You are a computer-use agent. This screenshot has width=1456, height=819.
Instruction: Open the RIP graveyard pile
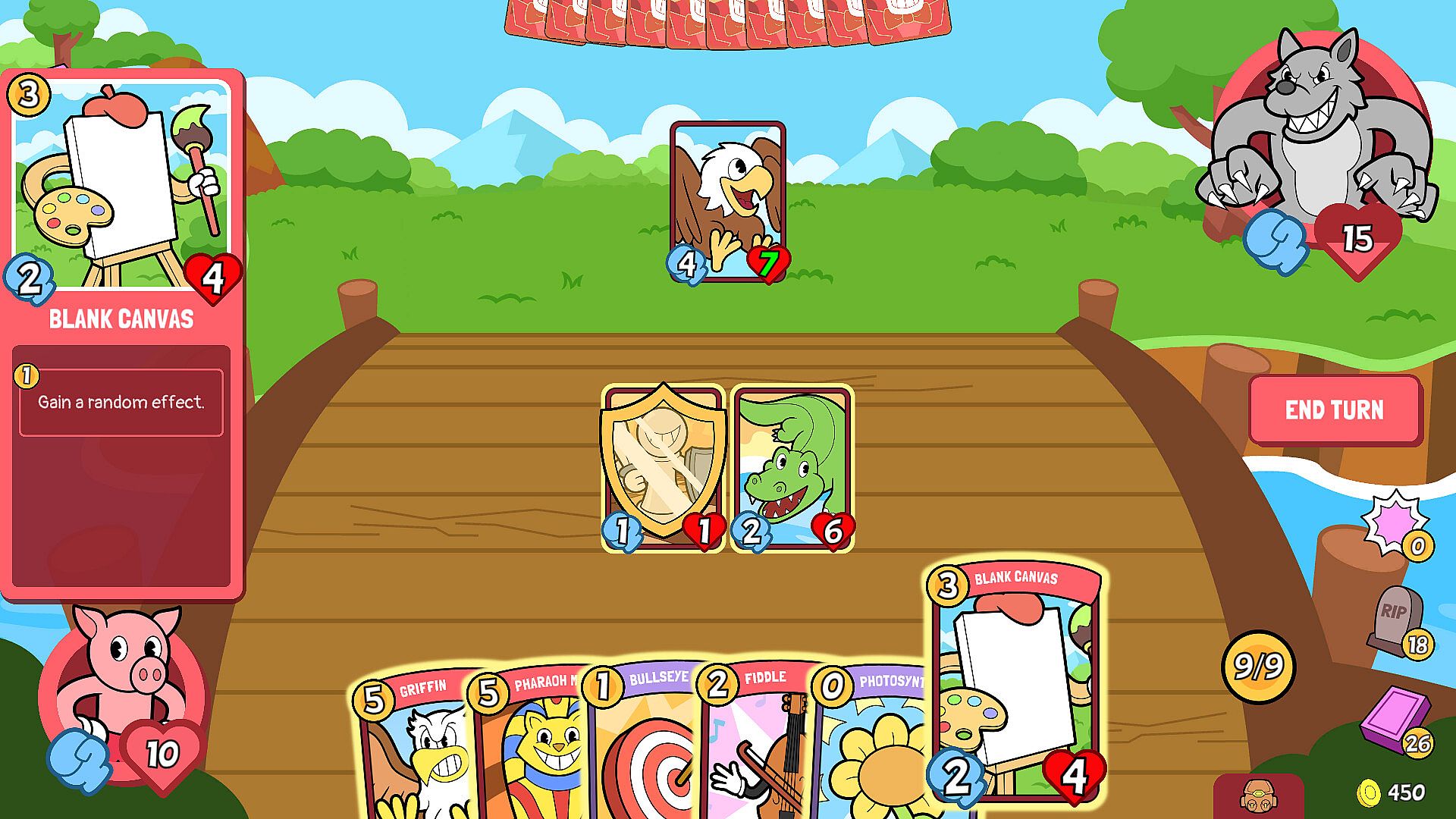click(1397, 620)
